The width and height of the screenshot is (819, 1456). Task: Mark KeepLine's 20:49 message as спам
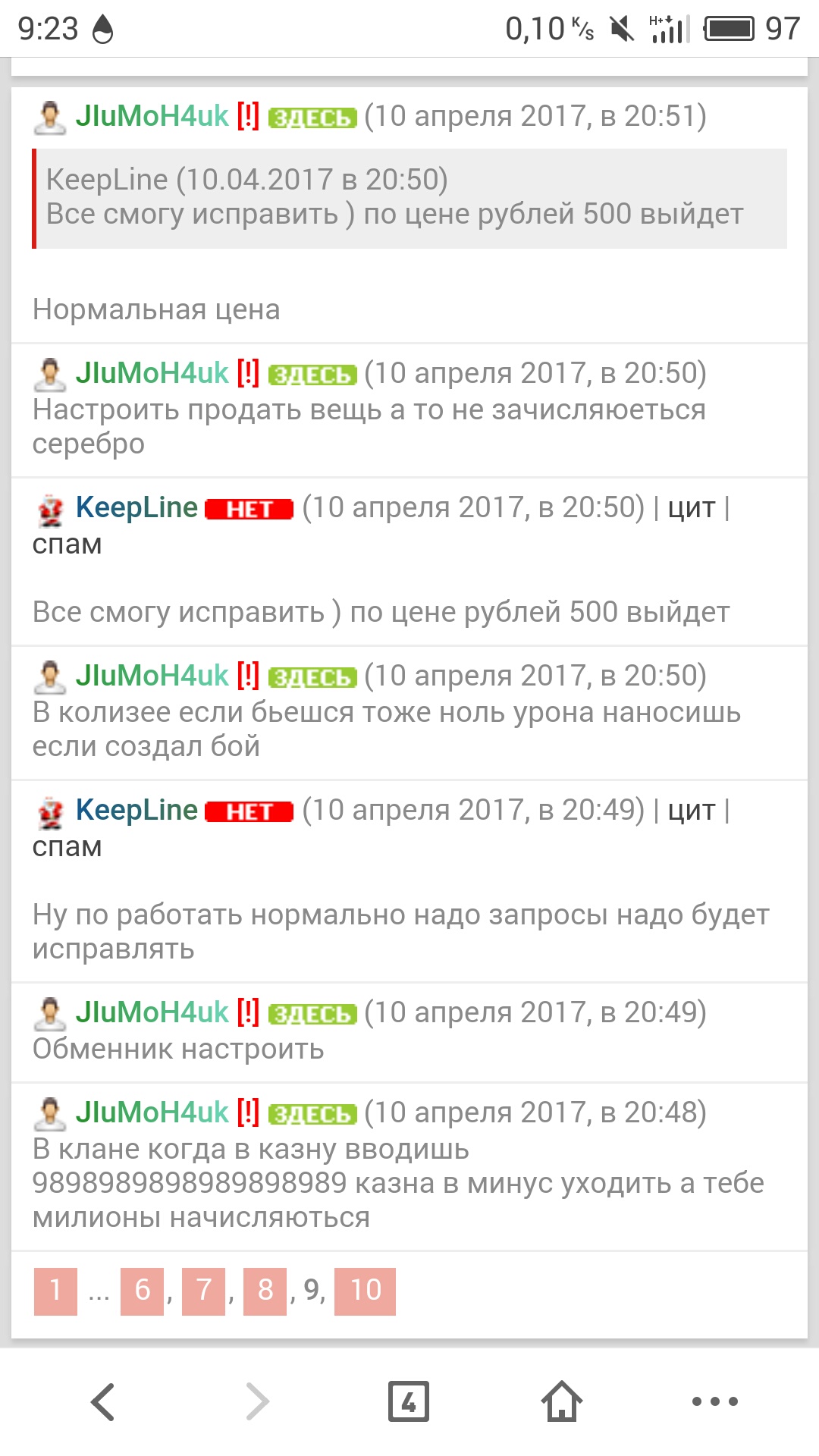coord(67,846)
